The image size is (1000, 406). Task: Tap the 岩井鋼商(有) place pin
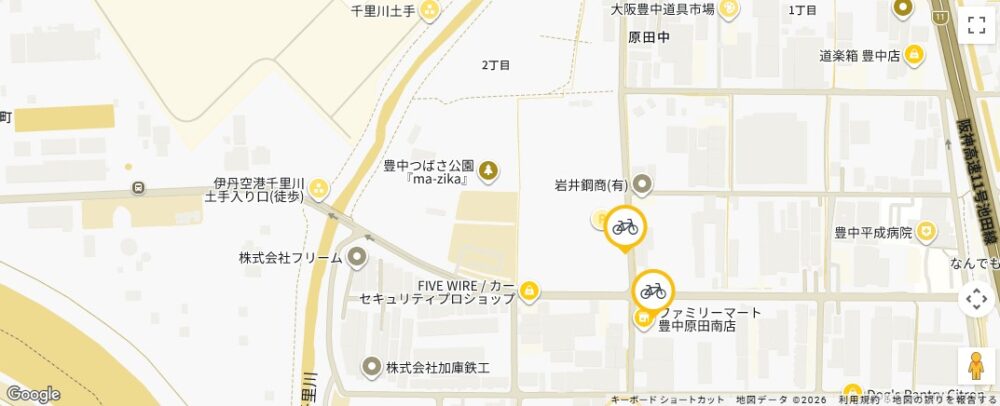coord(642,184)
